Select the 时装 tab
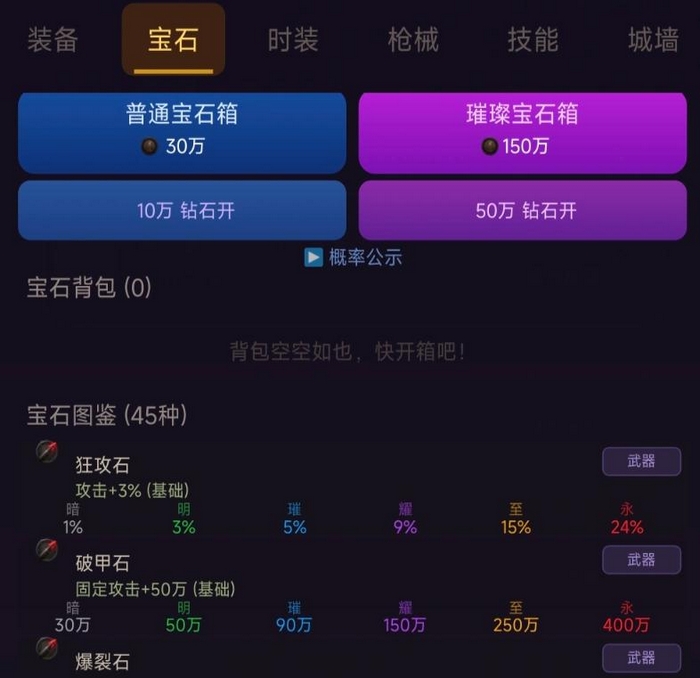The height and width of the screenshot is (678, 700). pyautogui.click(x=293, y=40)
